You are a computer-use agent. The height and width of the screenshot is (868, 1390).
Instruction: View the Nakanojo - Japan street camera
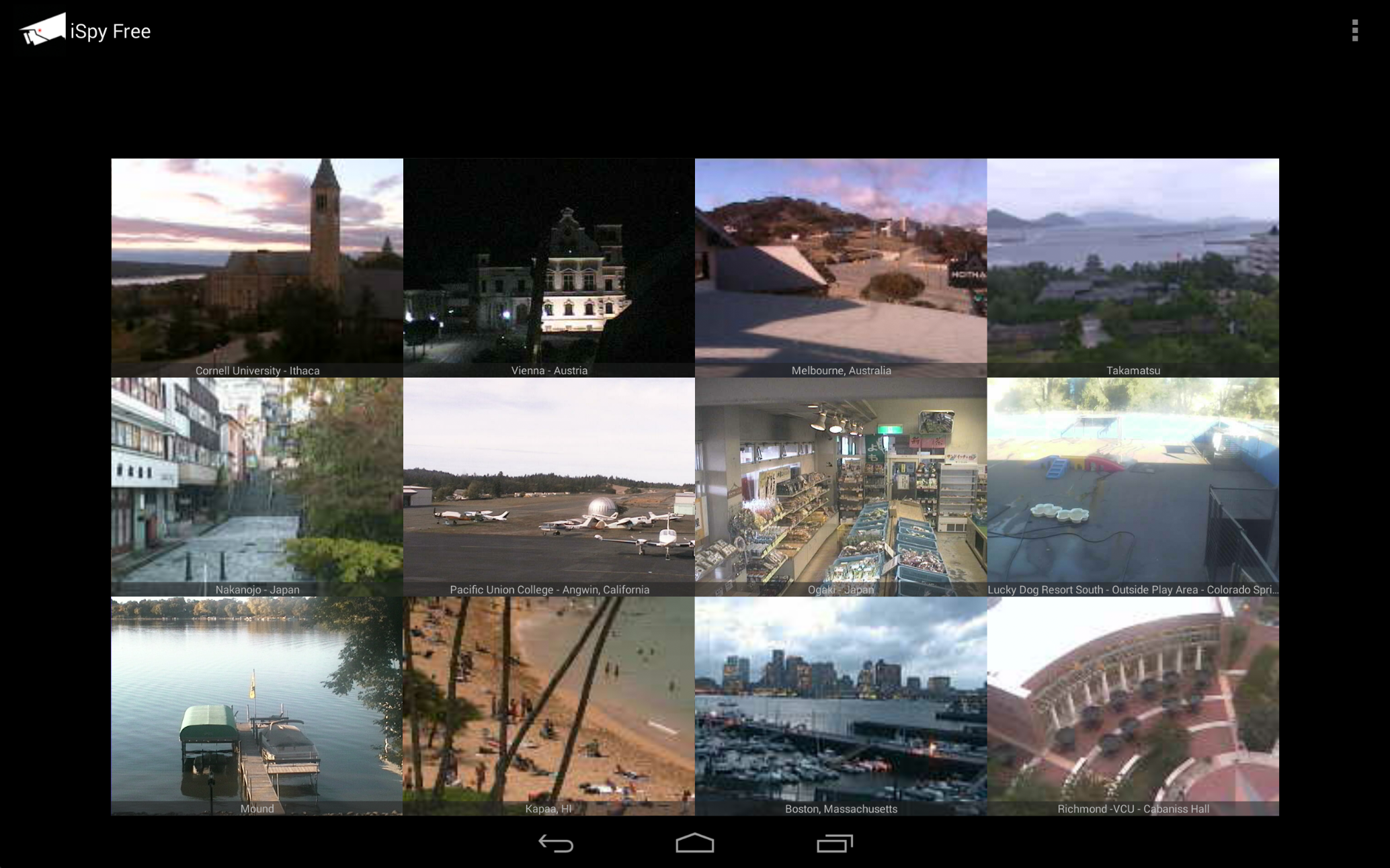pos(257,486)
